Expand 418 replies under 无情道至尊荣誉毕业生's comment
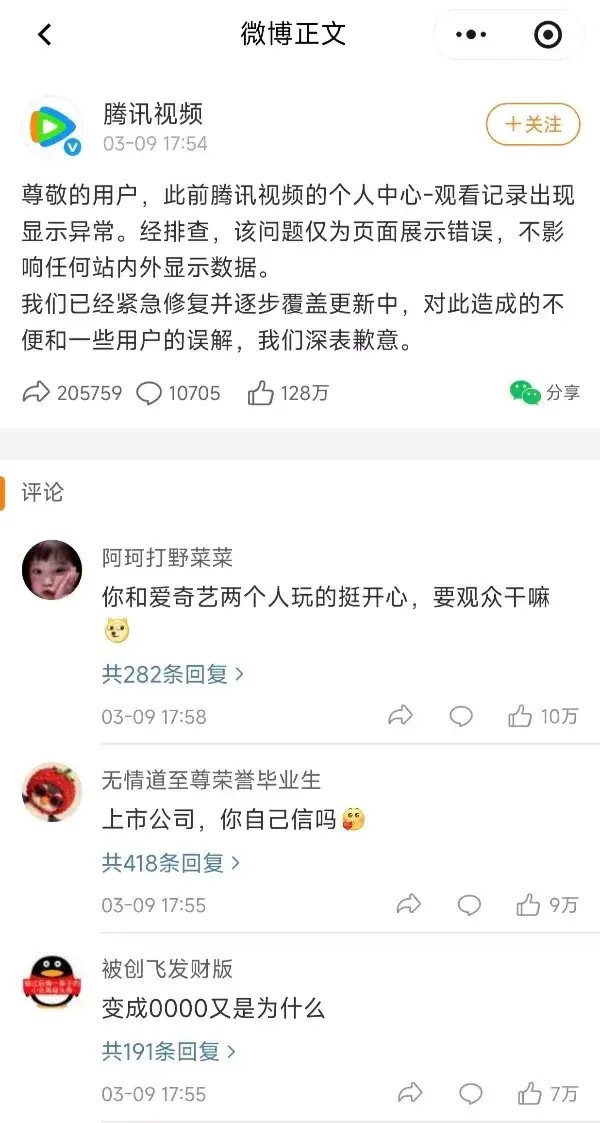 pyautogui.click(x=171, y=862)
